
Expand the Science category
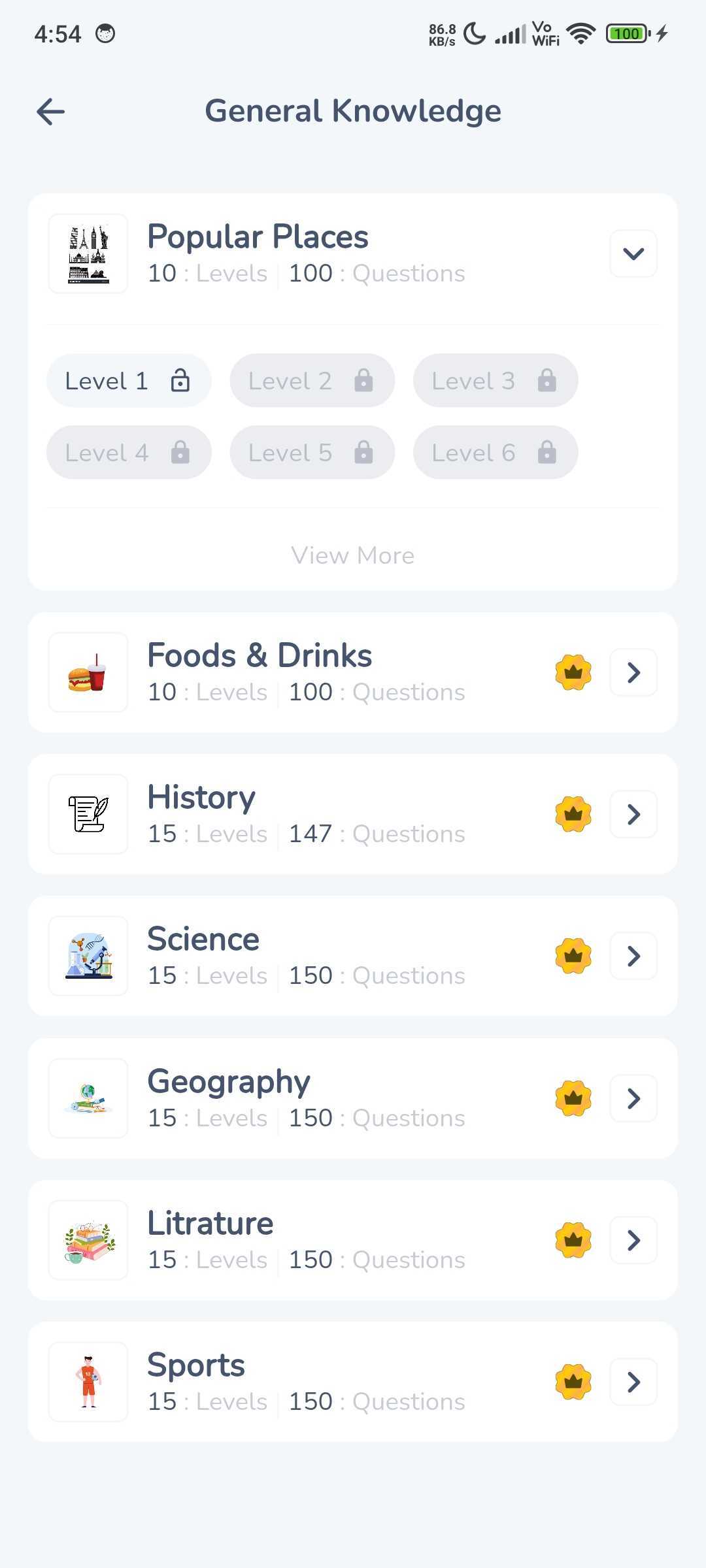coord(633,956)
